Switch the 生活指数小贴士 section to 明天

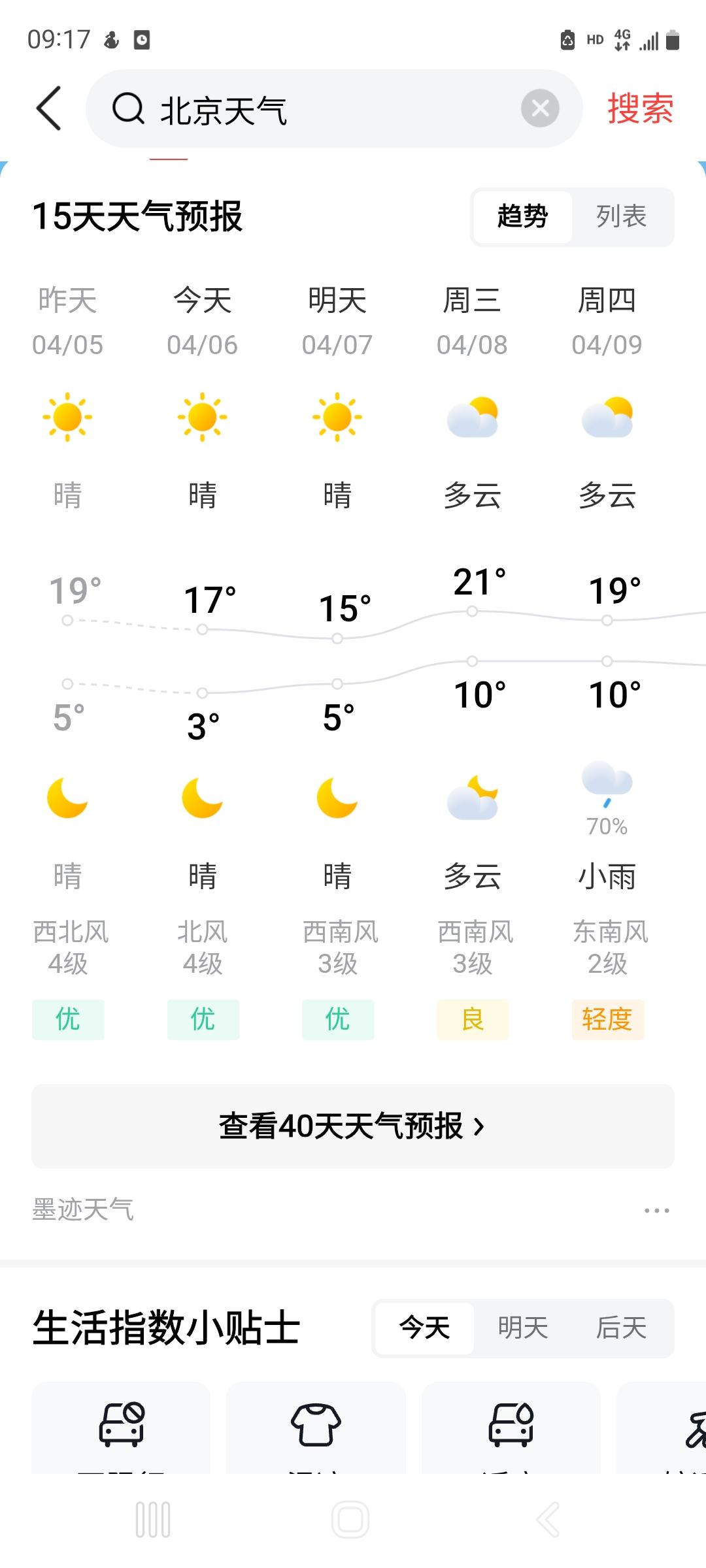523,1328
